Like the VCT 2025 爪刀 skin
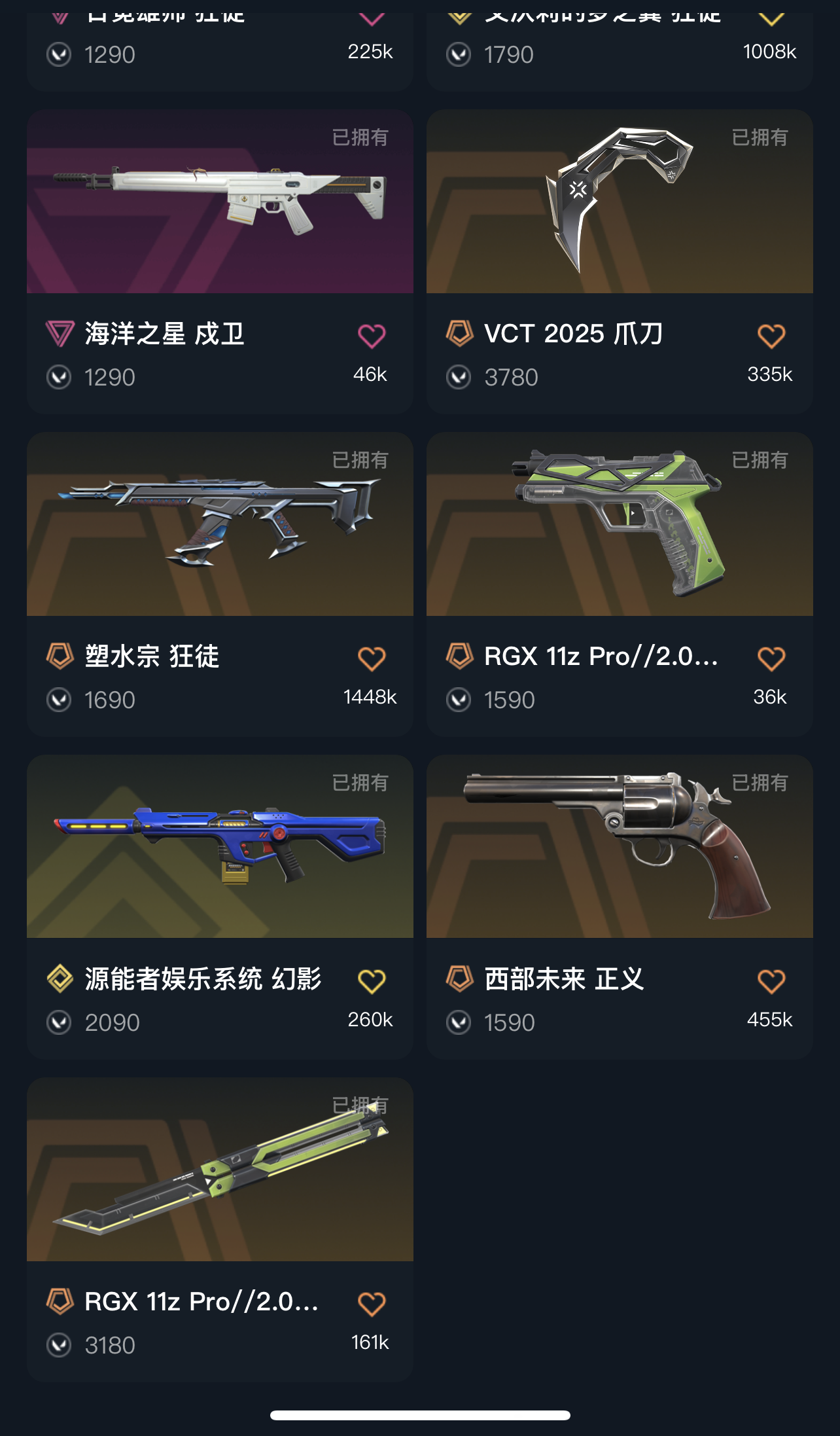 point(771,336)
